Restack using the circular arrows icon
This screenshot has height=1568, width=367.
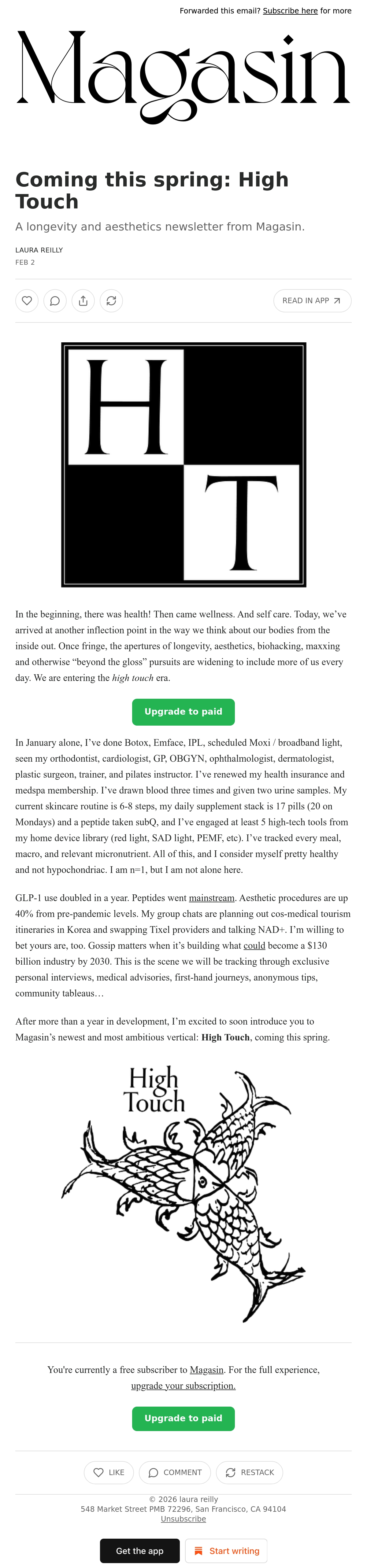click(x=111, y=301)
